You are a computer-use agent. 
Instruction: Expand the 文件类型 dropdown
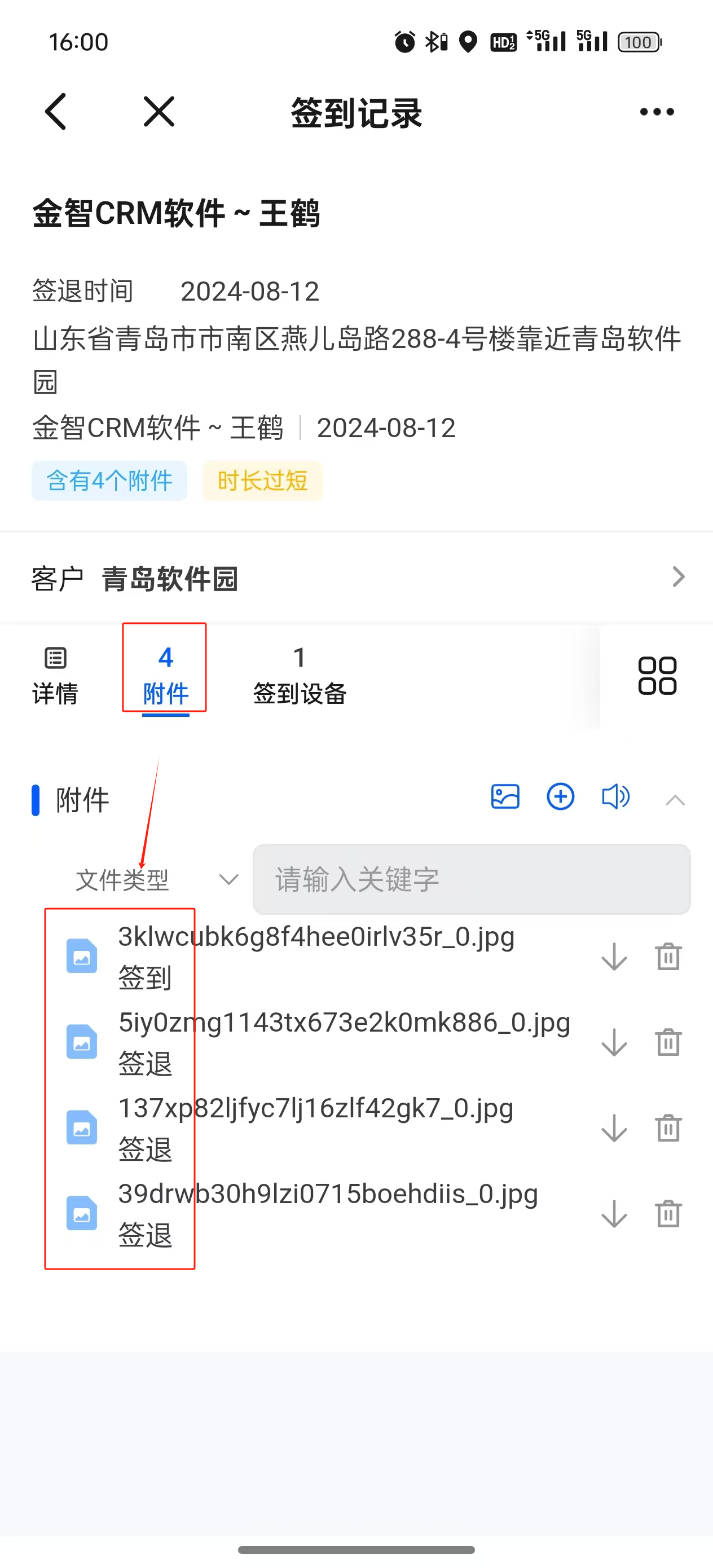(155, 879)
